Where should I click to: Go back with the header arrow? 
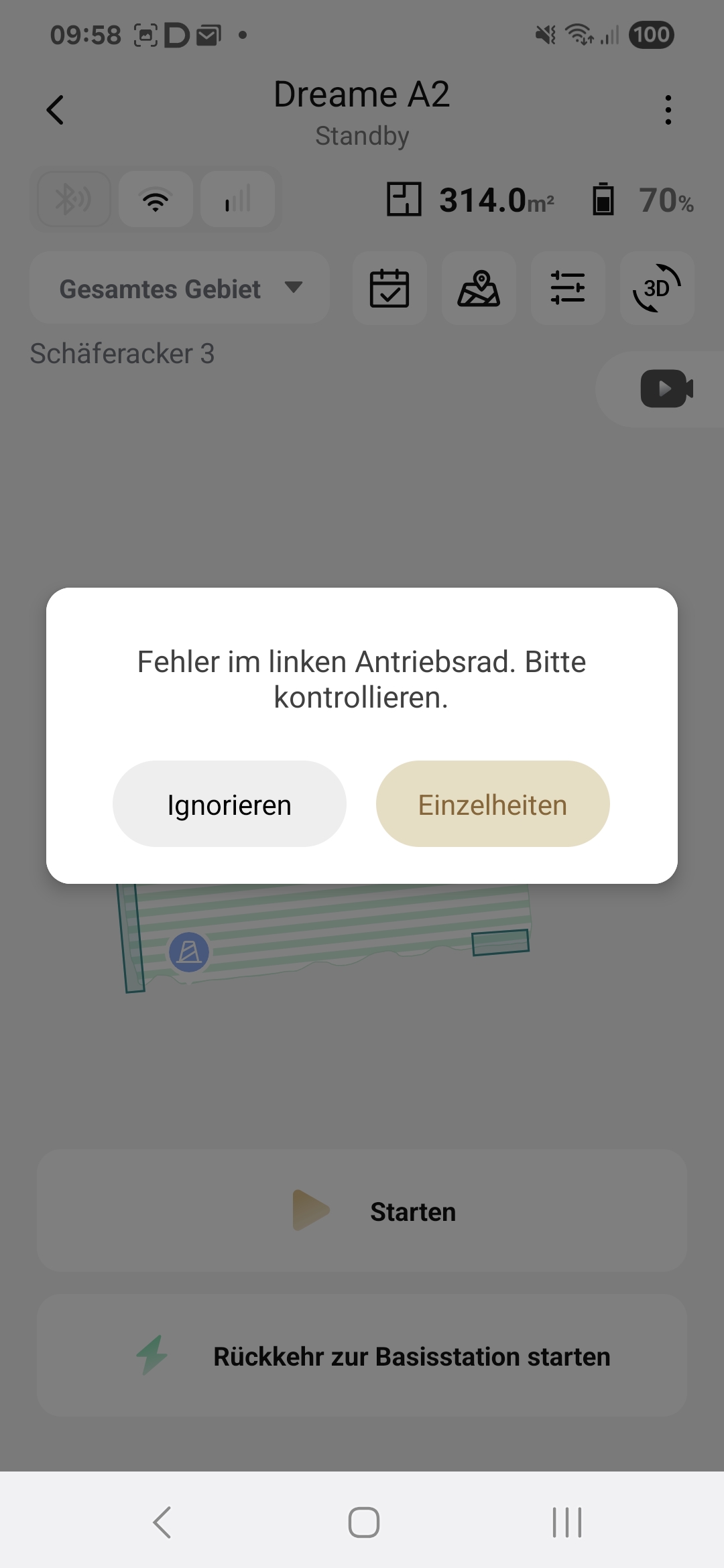click(x=55, y=110)
